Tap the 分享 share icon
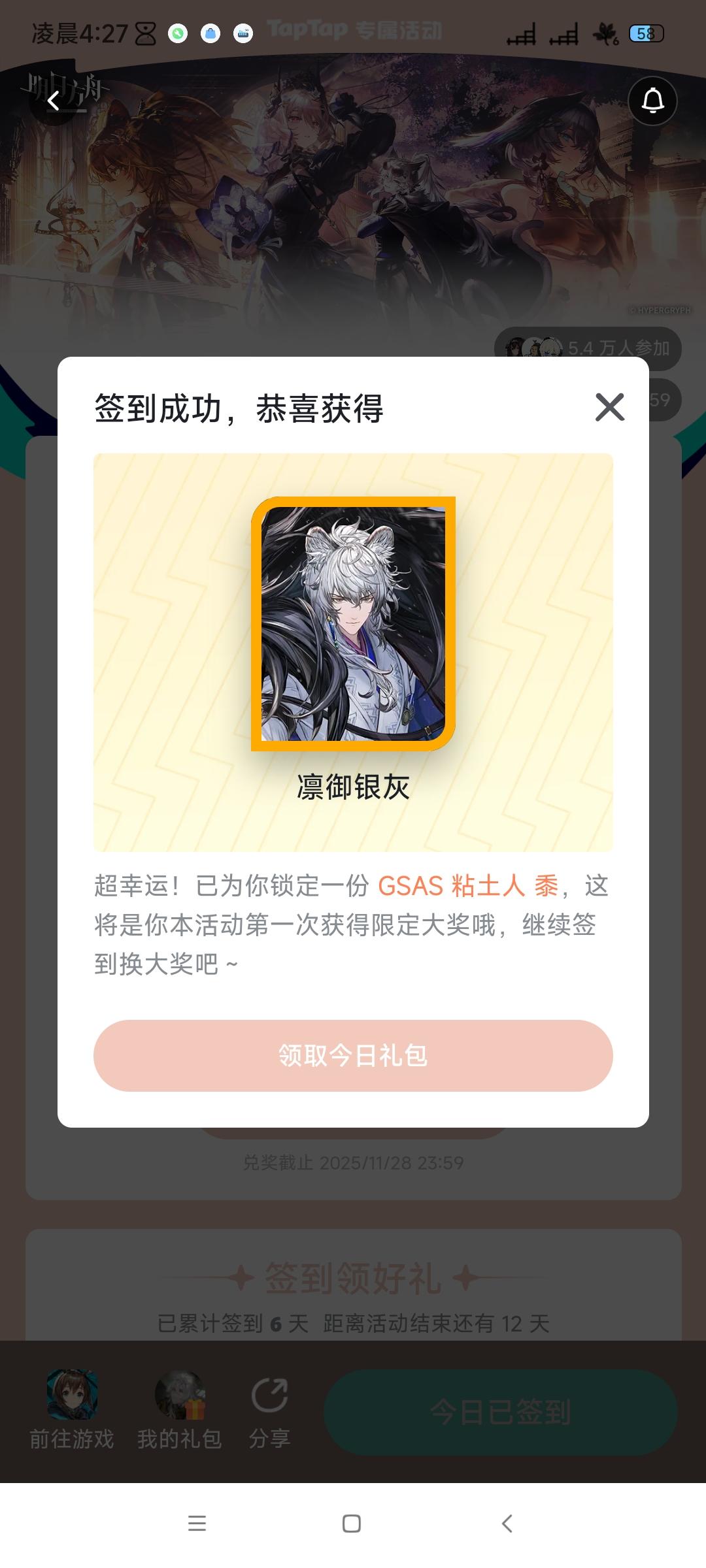Viewport: 706px width, 1568px height. pos(270,1395)
